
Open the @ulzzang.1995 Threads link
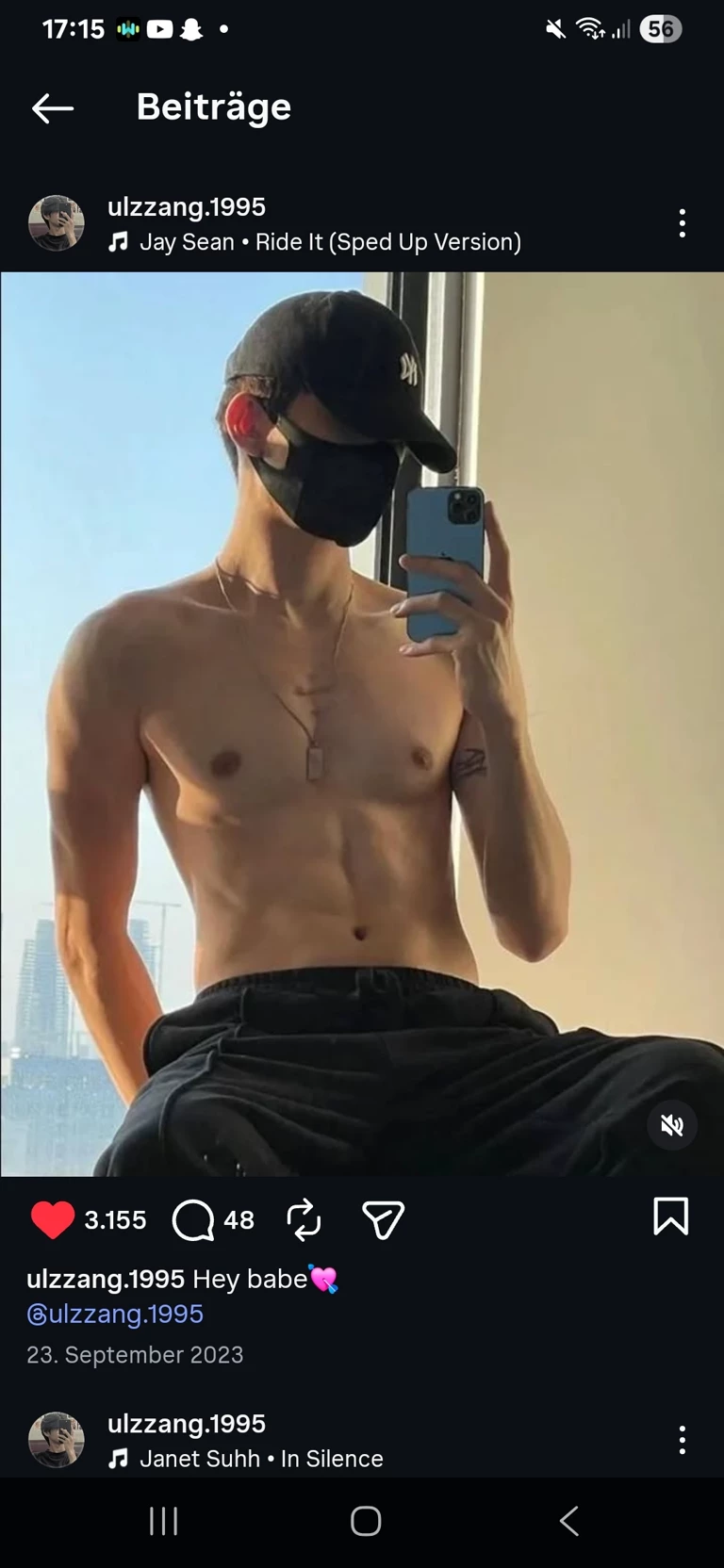point(115,1314)
